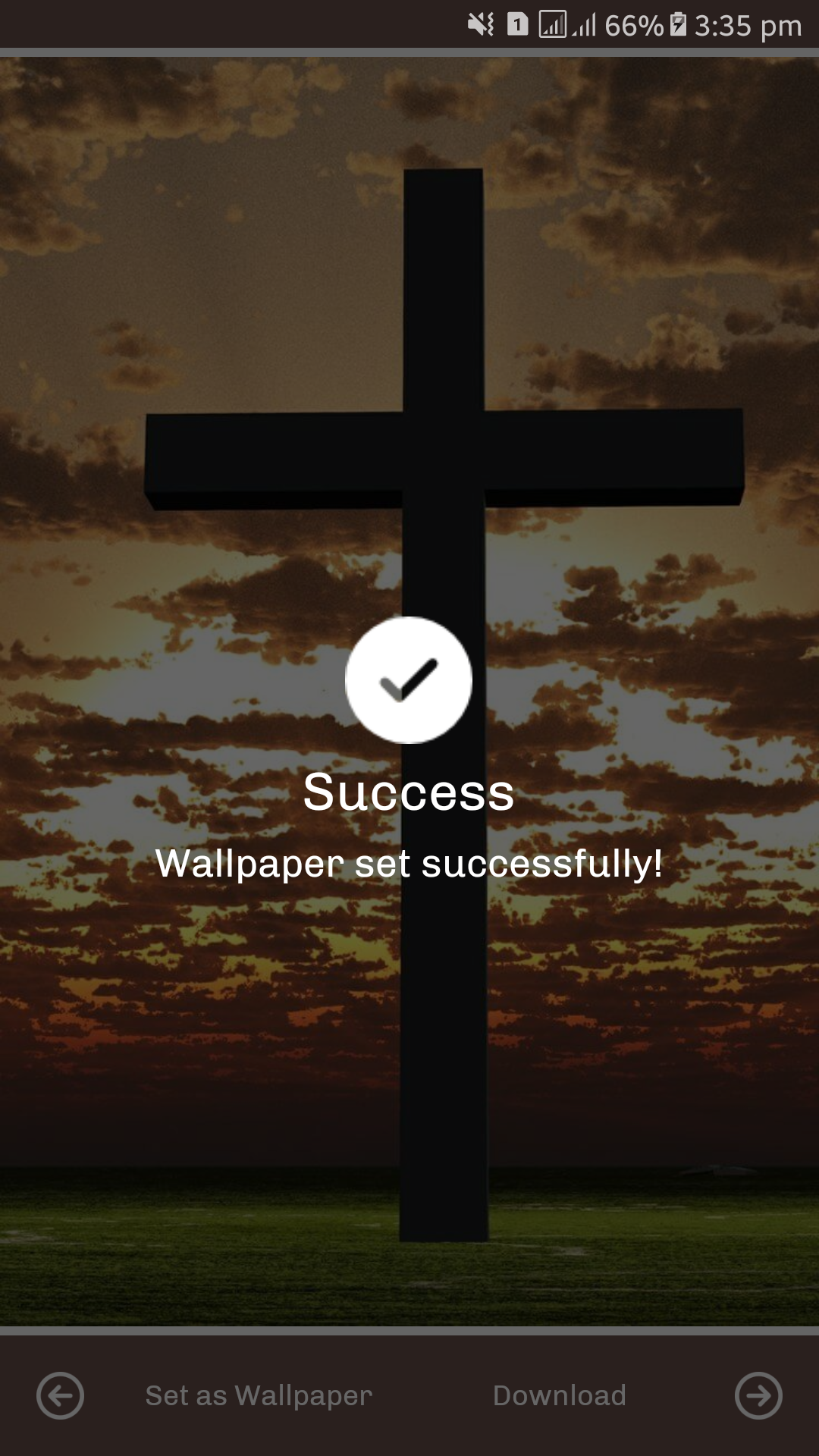
Task: Tap the 66% battery percentage text
Action: (633, 24)
